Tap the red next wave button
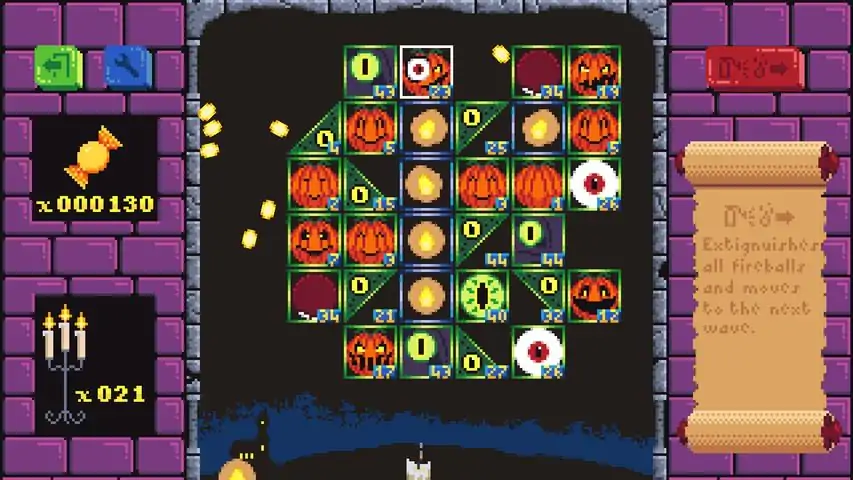The height and width of the screenshot is (480, 853). coord(755,69)
